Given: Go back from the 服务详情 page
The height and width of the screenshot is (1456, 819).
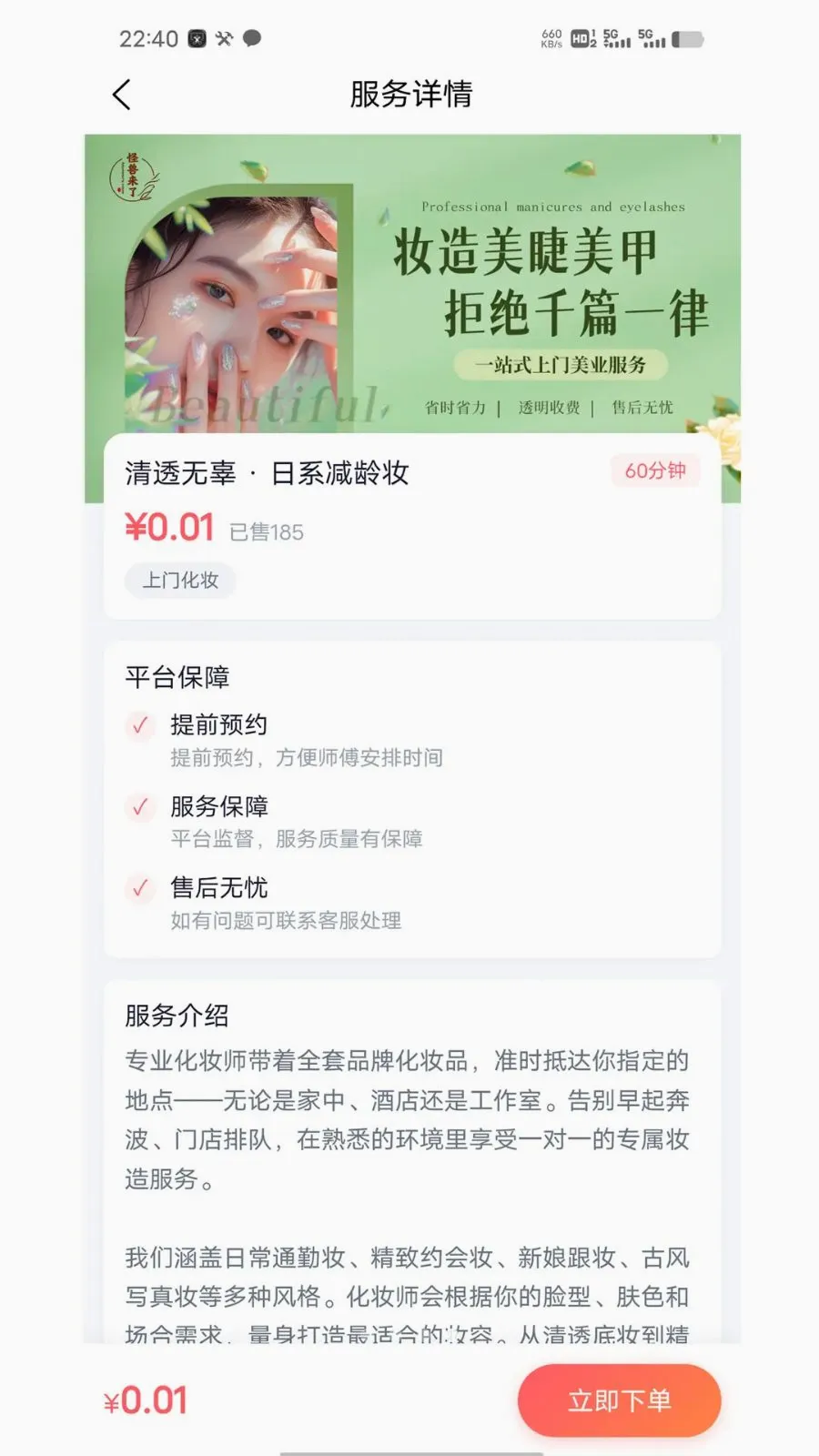Looking at the screenshot, I should [122, 94].
